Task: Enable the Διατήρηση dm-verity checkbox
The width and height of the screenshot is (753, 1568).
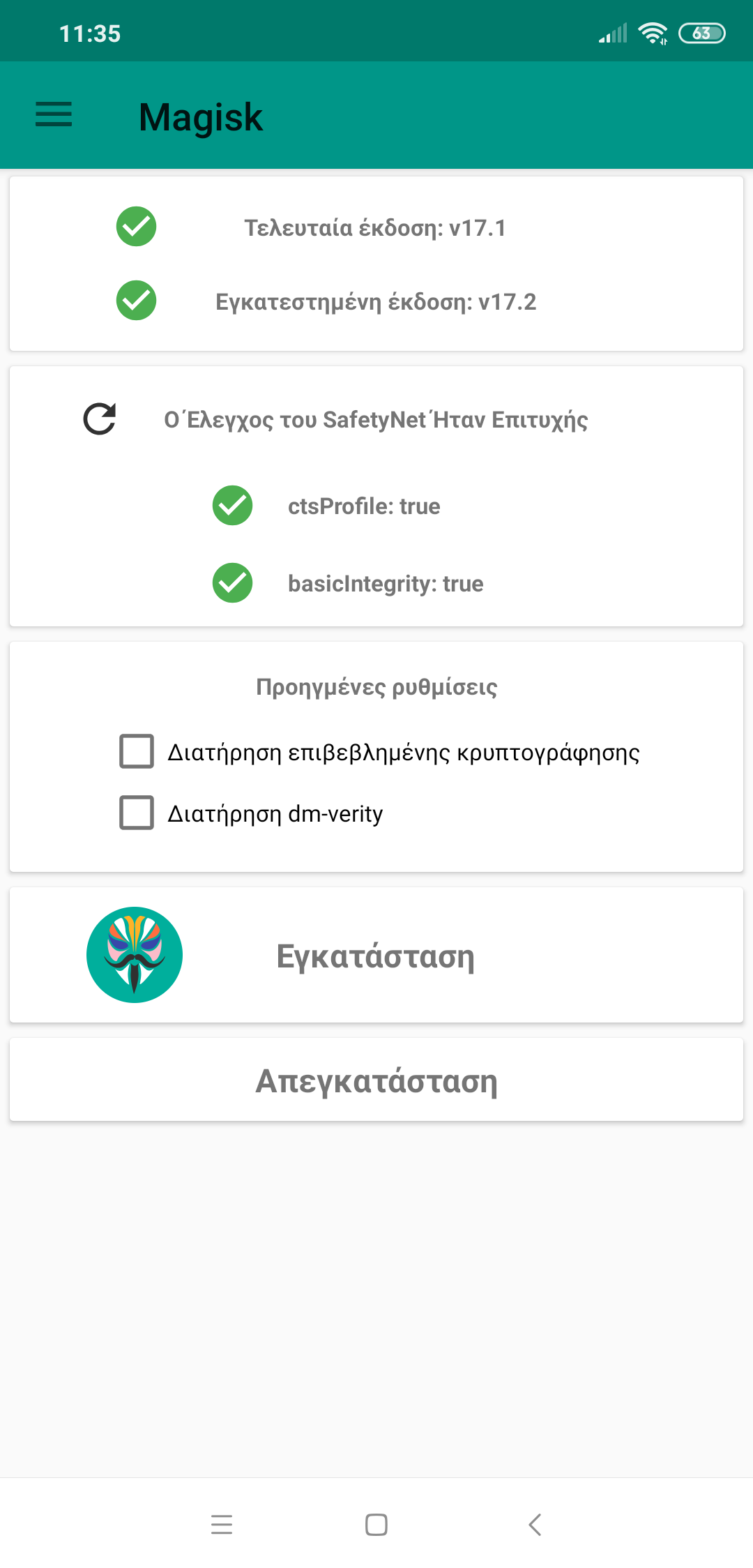Action: [137, 813]
